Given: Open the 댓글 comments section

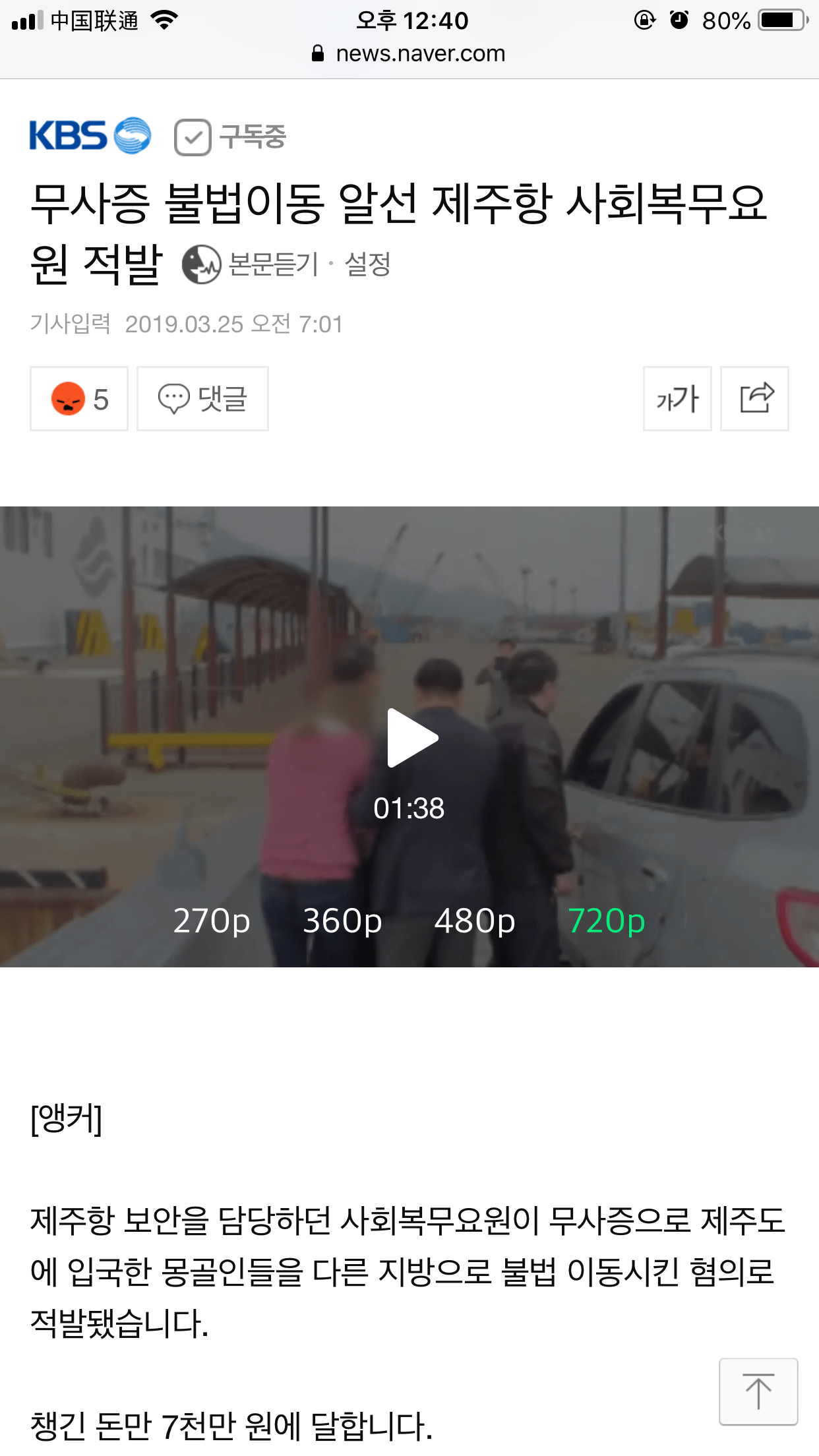Looking at the screenshot, I should [x=202, y=399].
